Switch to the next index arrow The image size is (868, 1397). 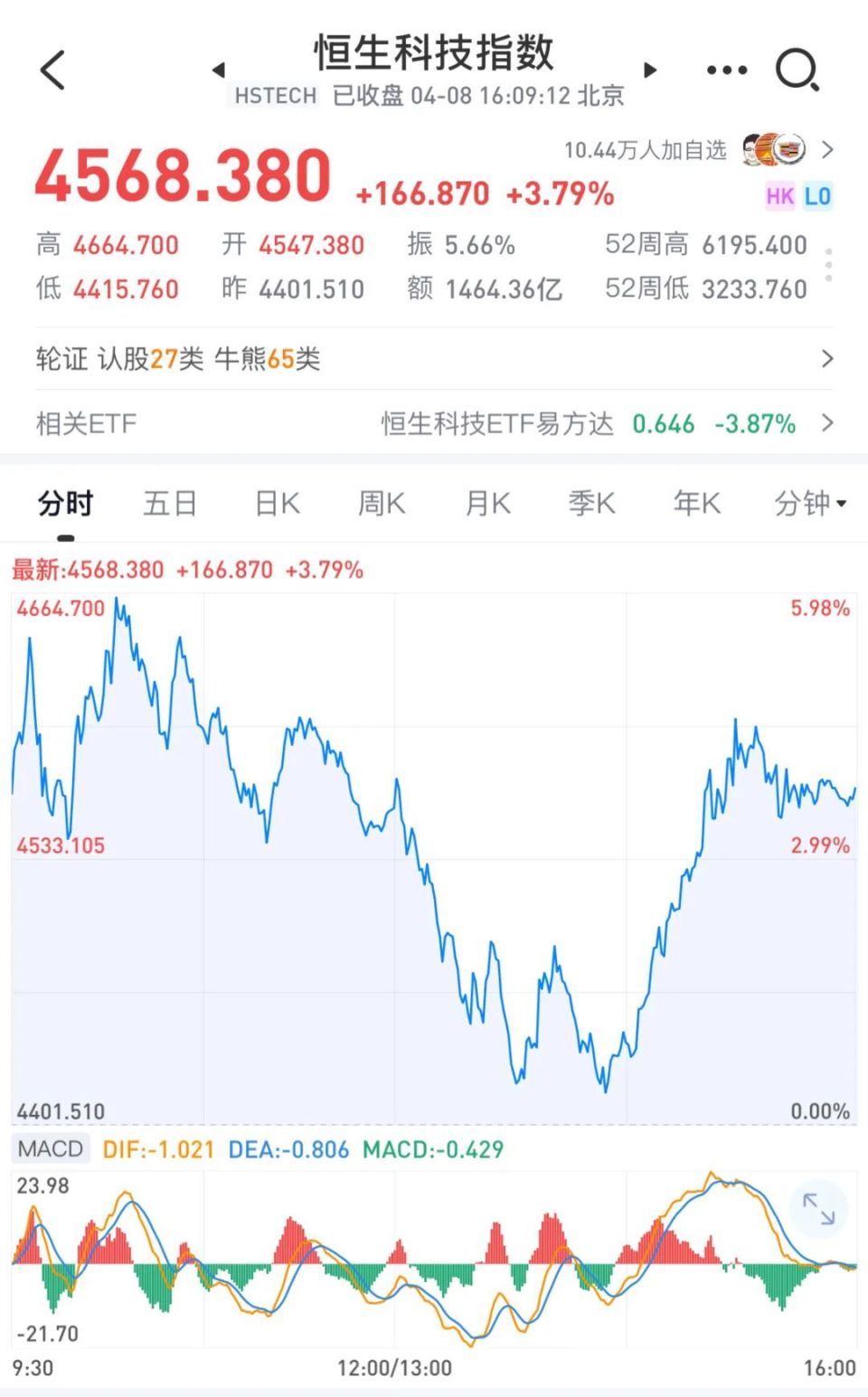click(x=650, y=70)
